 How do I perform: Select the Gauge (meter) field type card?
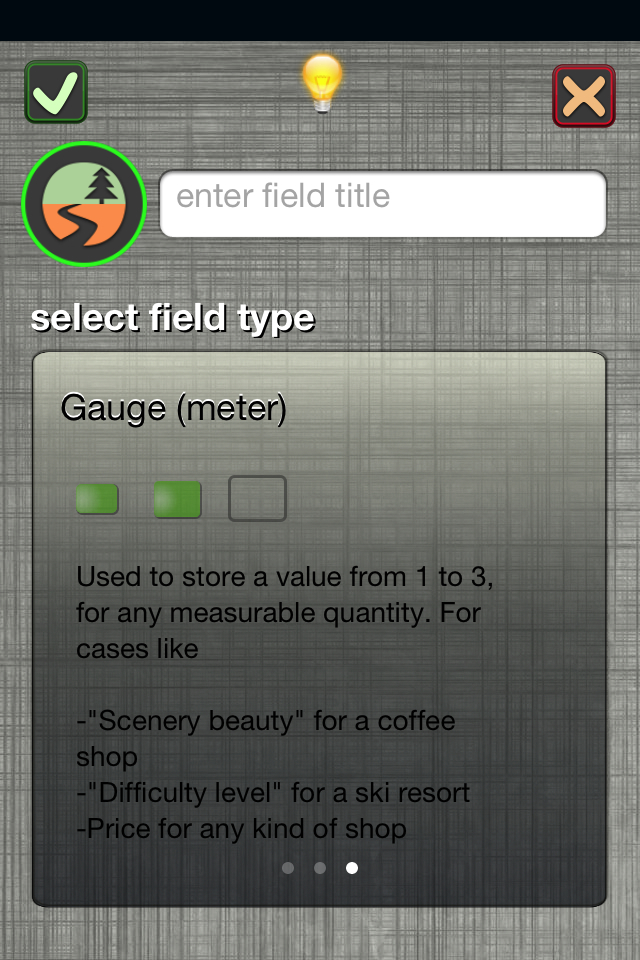319,628
